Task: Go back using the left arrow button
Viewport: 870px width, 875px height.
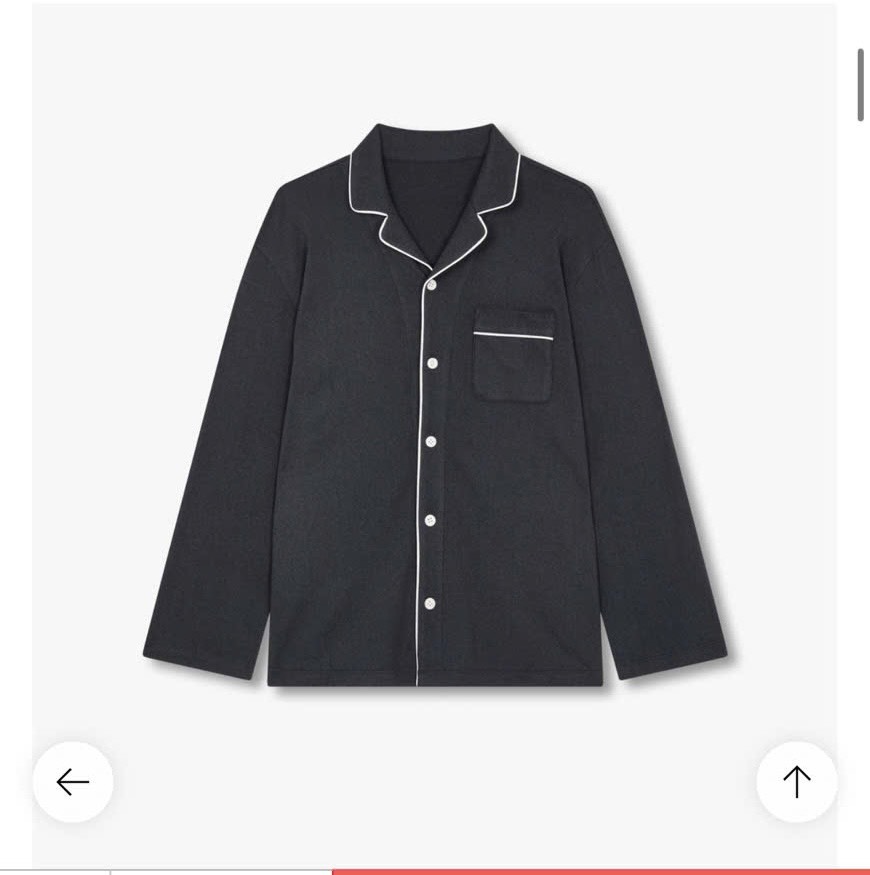Action: pyautogui.click(x=73, y=782)
